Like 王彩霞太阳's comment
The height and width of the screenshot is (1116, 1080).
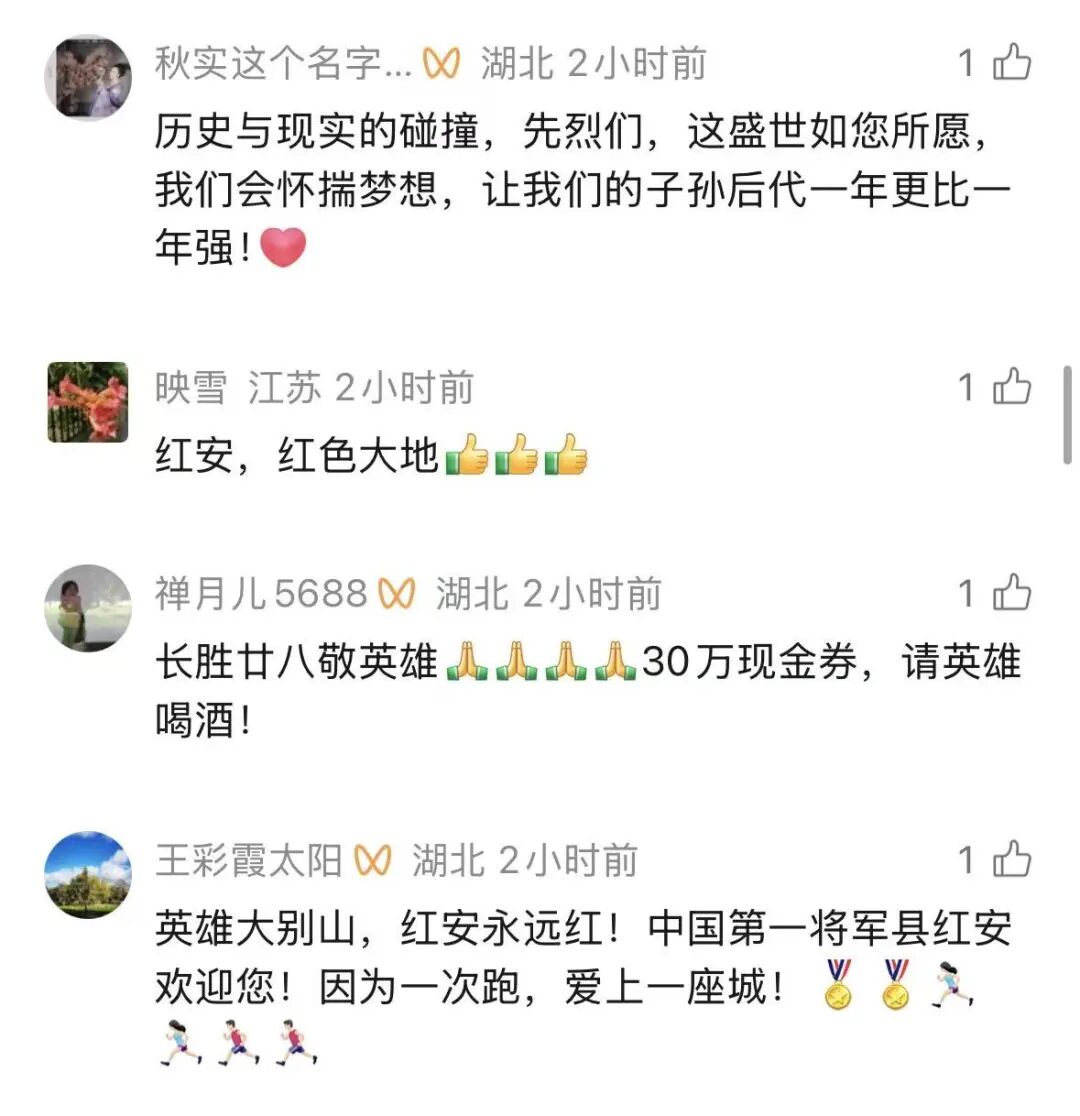pyautogui.click(x=1012, y=859)
